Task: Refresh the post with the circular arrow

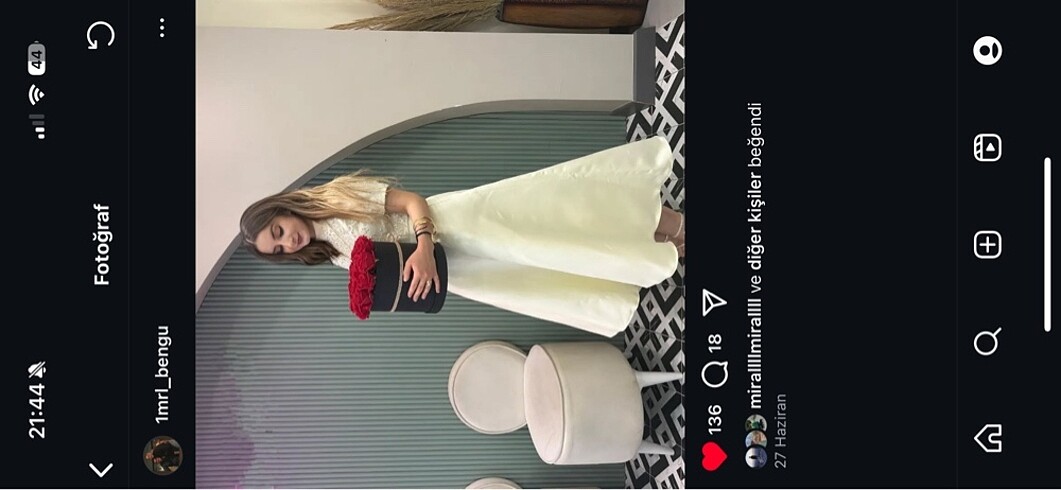Action: coord(101,37)
